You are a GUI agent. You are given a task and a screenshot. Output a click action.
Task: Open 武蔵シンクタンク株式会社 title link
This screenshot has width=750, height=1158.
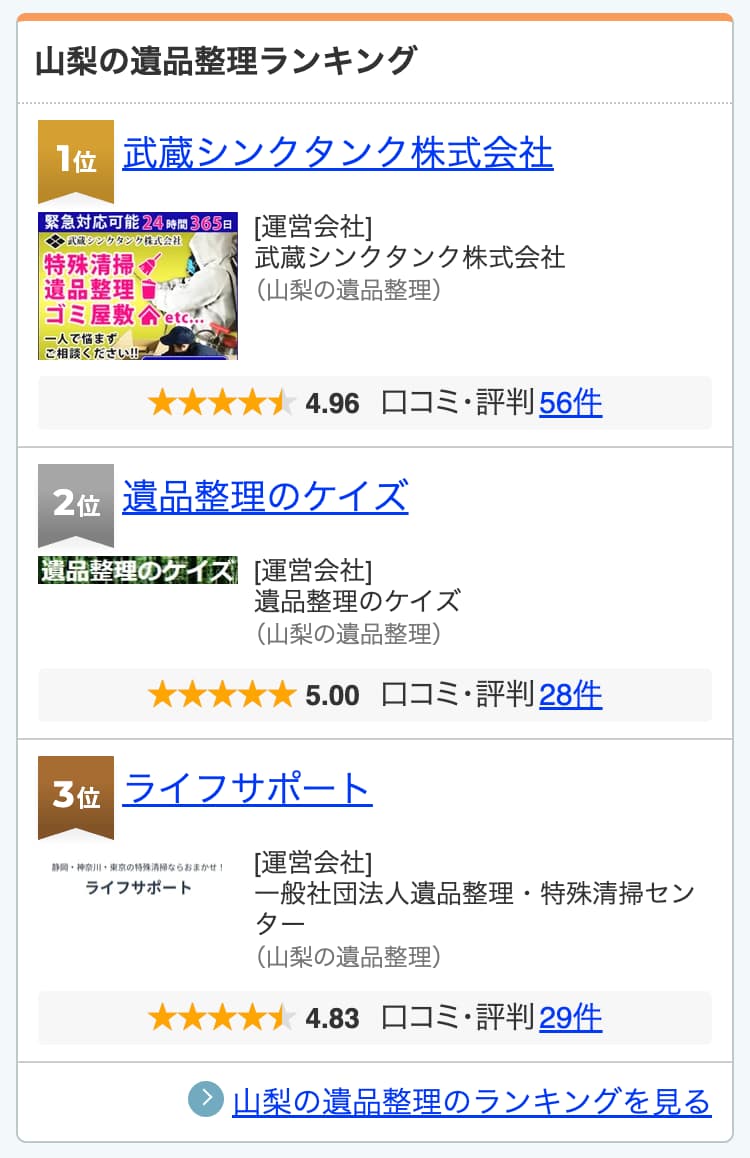point(337,153)
